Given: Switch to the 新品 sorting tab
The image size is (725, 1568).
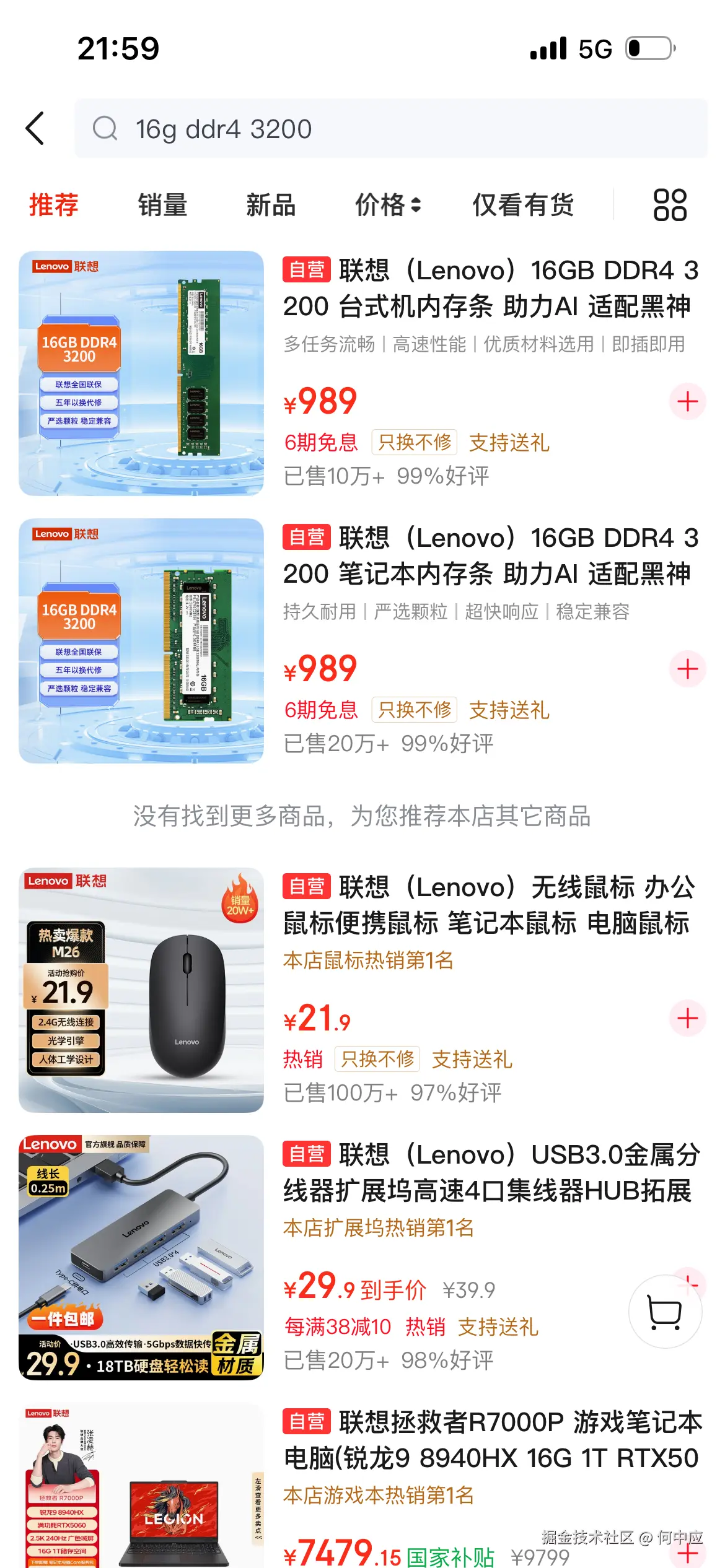Looking at the screenshot, I should pyautogui.click(x=270, y=205).
